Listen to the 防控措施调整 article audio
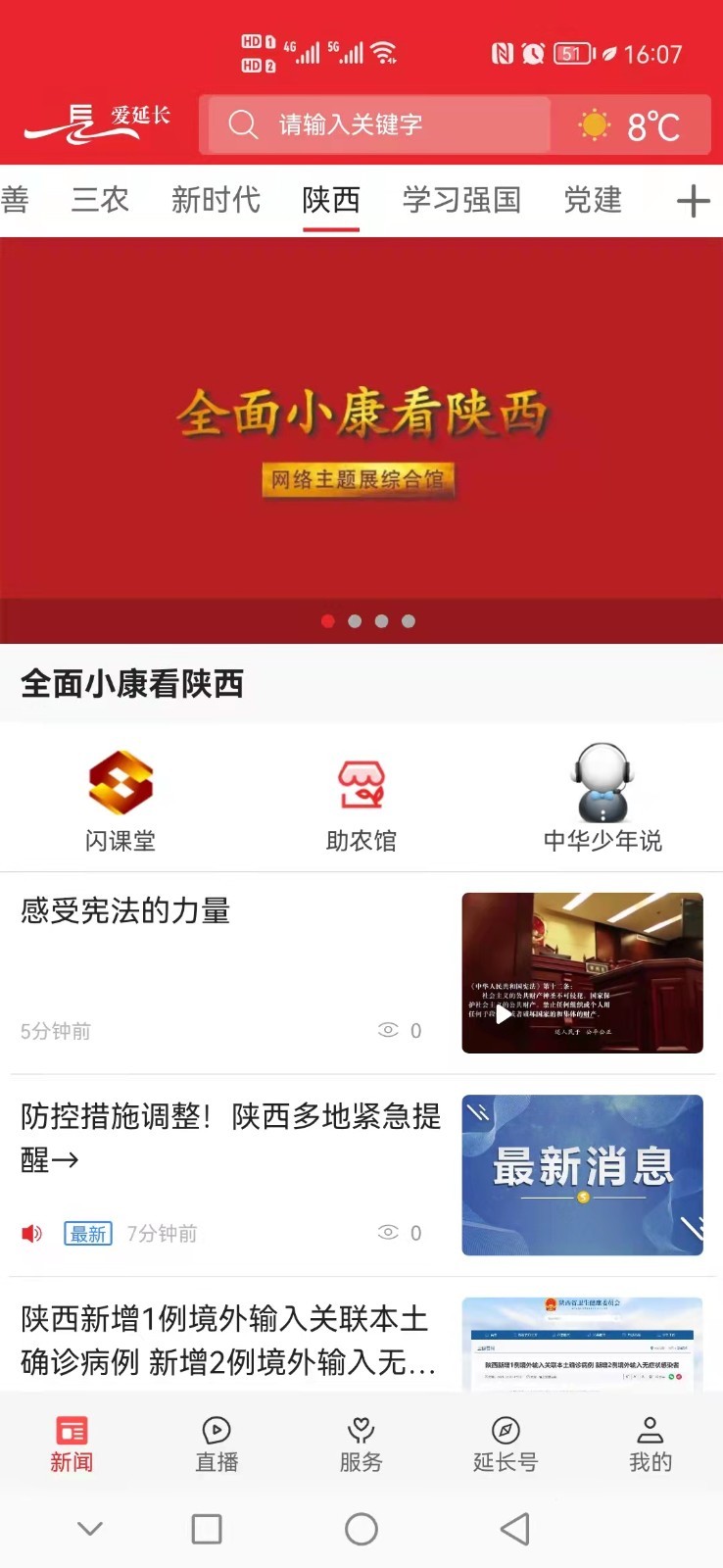 (32, 1233)
